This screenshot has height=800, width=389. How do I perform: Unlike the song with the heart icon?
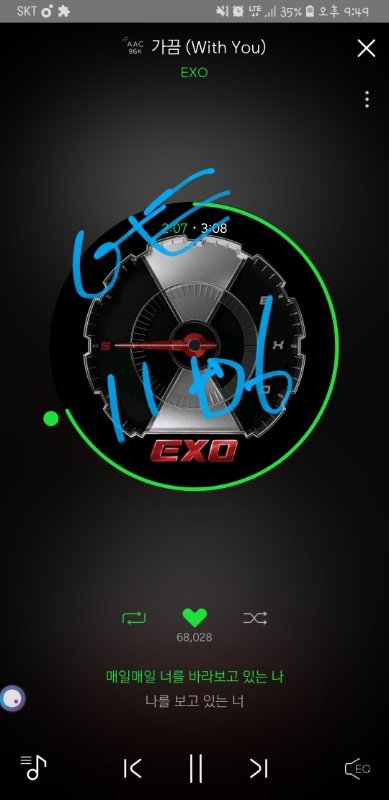pyautogui.click(x=194, y=618)
